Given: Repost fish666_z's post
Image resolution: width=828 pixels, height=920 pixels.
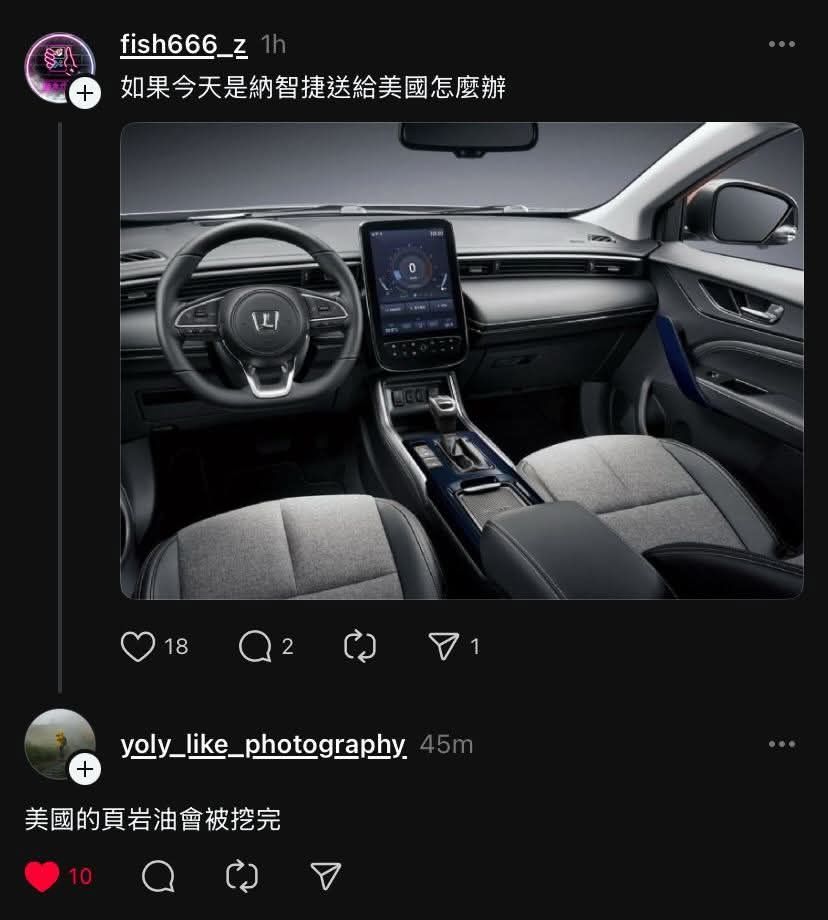Looking at the screenshot, I should [x=360, y=647].
